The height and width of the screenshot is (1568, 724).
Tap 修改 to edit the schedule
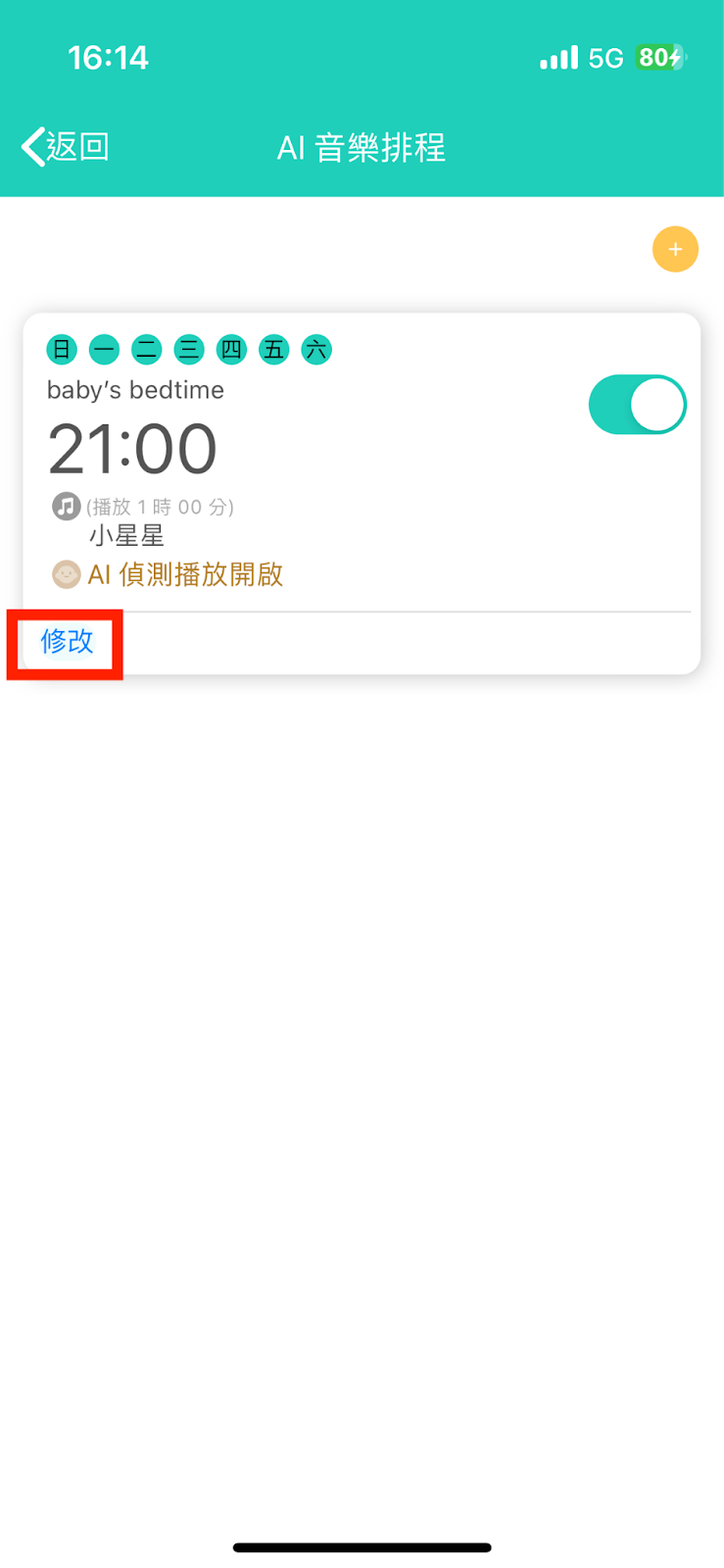point(67,642)
